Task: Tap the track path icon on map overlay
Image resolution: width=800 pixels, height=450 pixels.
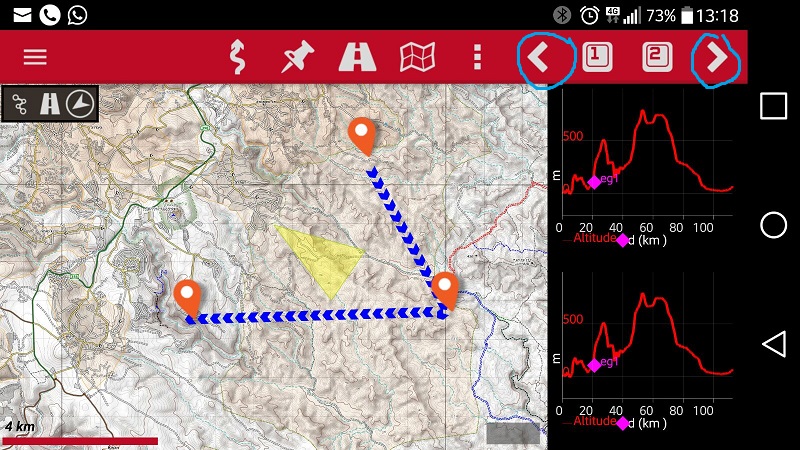Action: pyautogui.click(x=21, y=104)
